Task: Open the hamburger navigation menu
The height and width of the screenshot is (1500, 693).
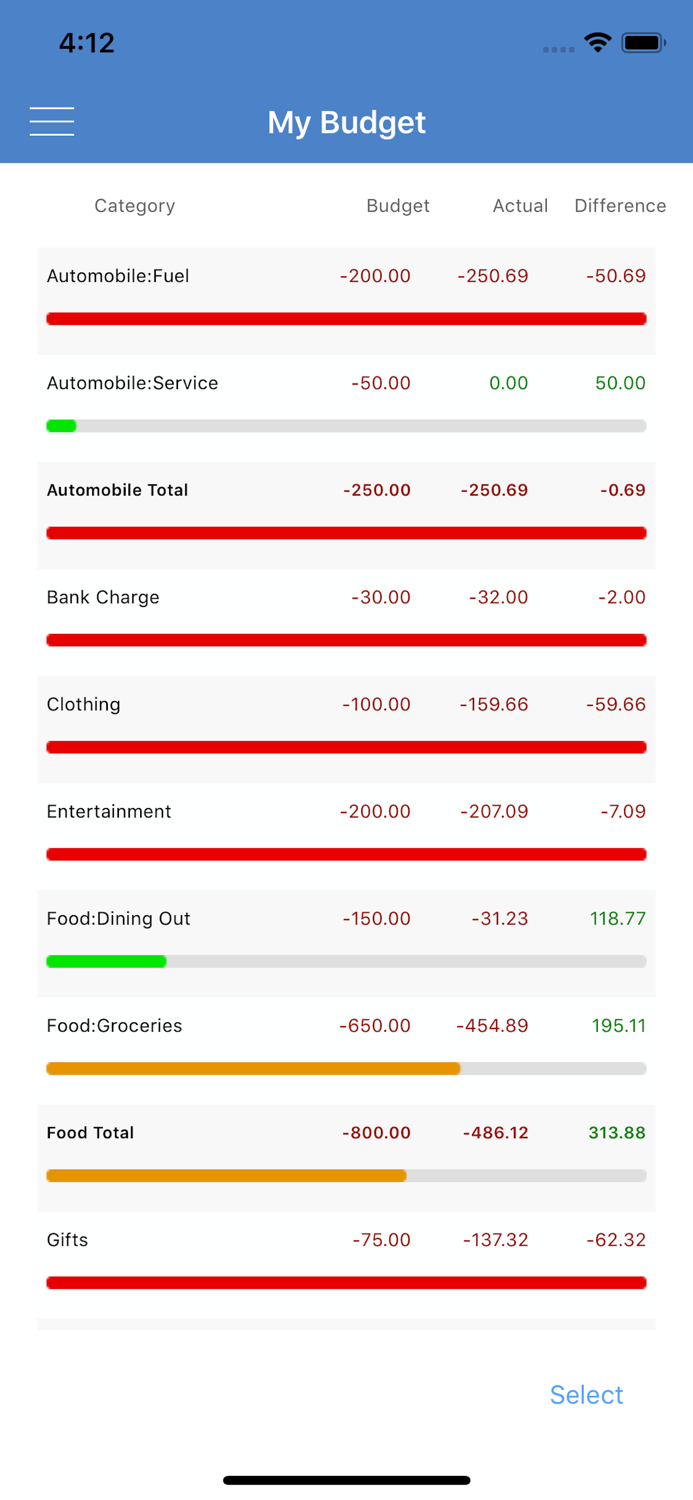Action: click(x=52, y=121)
